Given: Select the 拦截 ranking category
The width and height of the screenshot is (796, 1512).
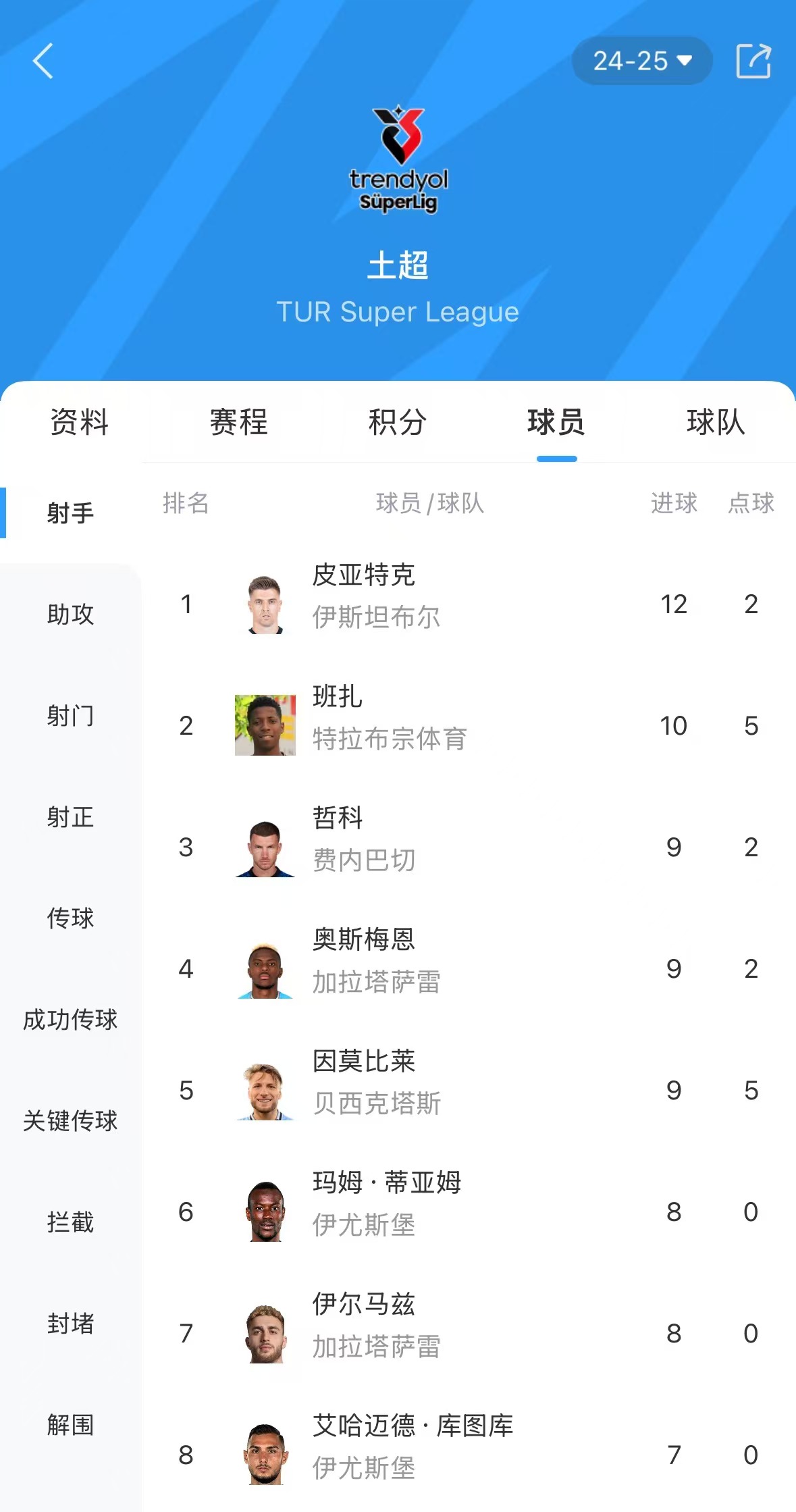Looking at the screenshot, I should coord(70,1222).
